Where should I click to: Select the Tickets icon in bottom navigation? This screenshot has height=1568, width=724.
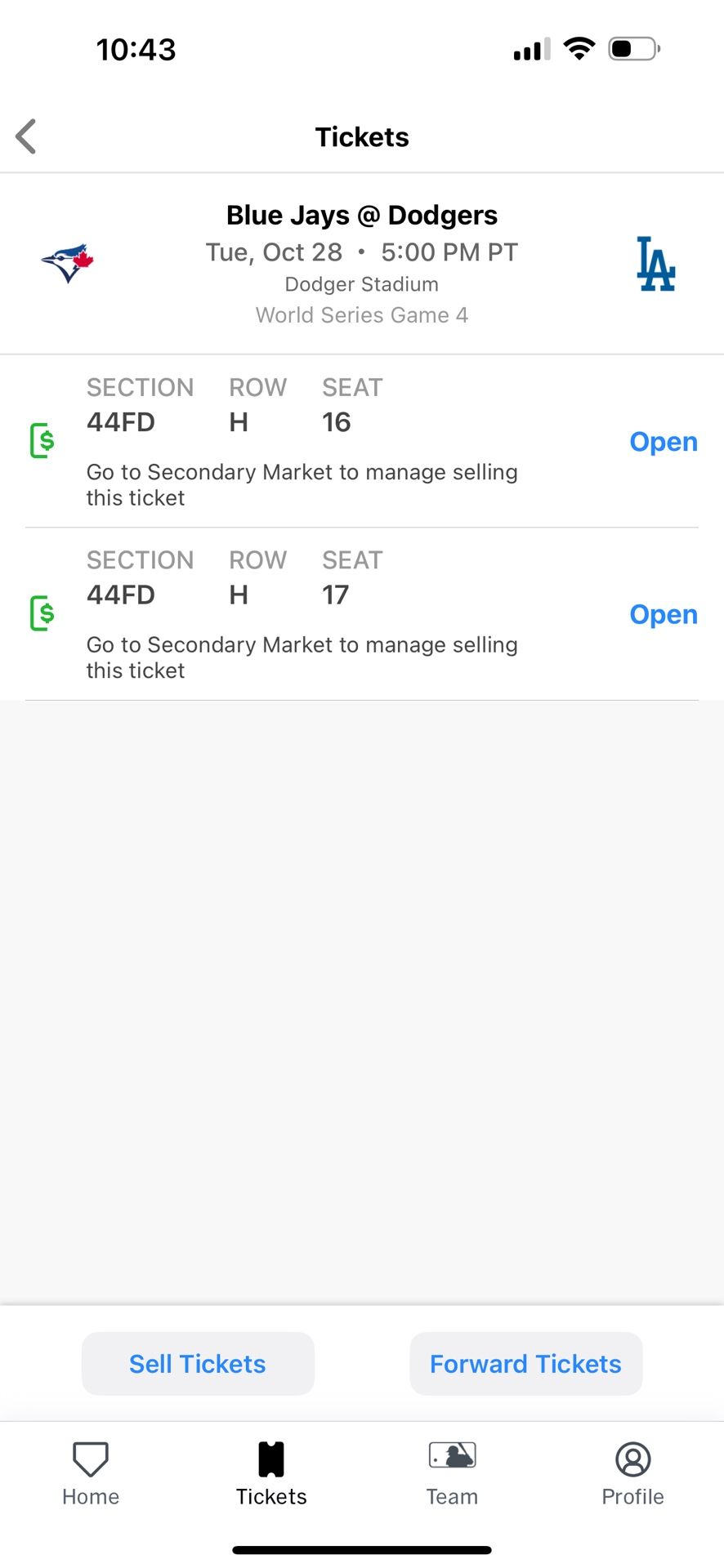[x=271, y=1457]
